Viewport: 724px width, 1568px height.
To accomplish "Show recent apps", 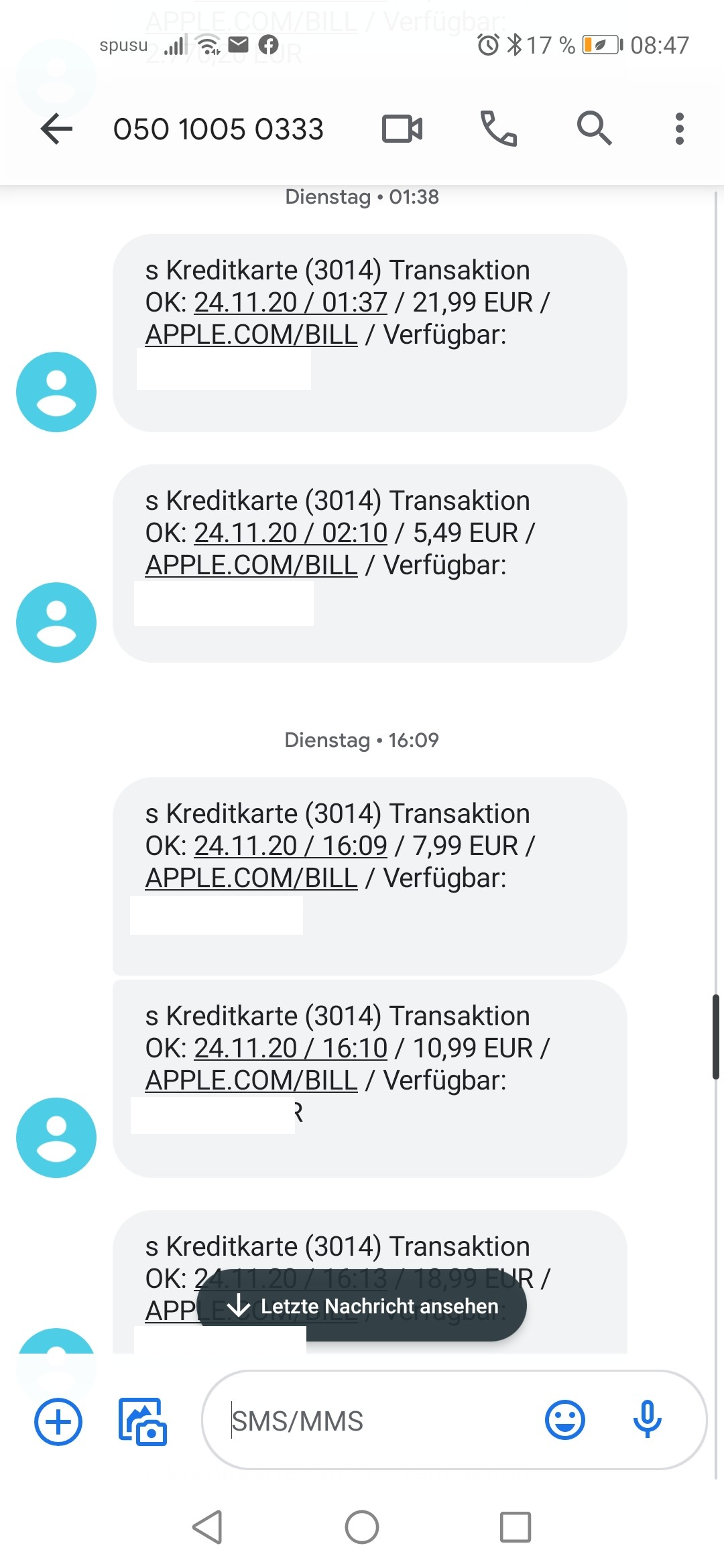I will pos(515,1527).
